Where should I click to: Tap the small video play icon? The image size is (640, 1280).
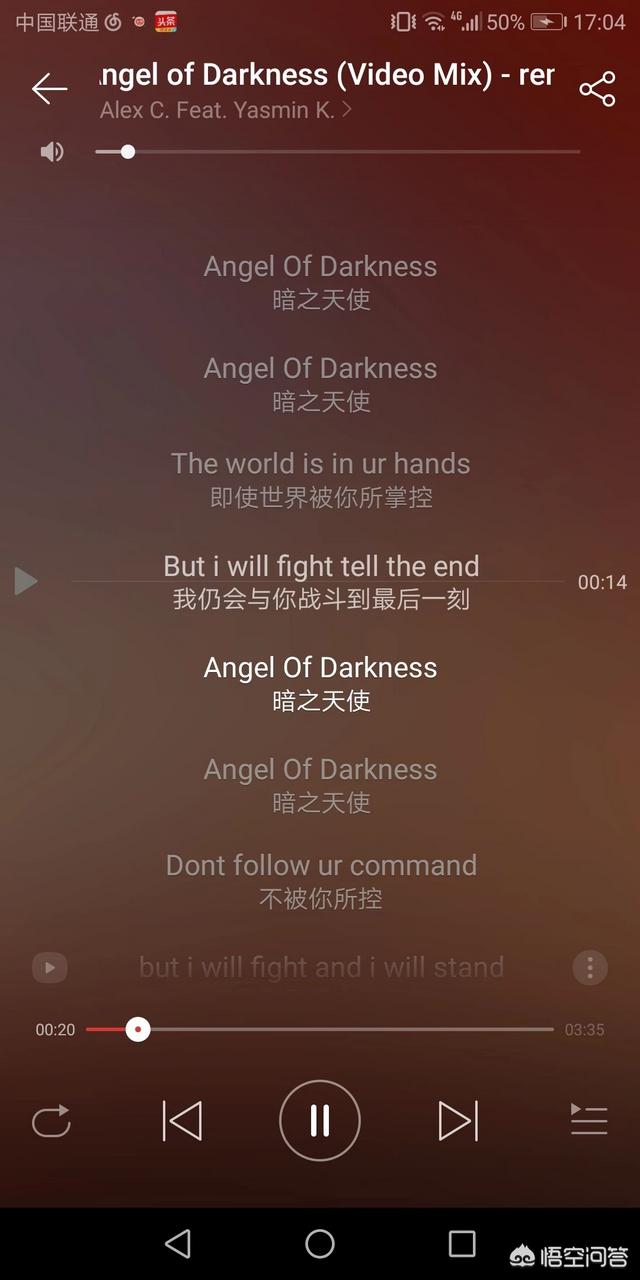point(50,968)
